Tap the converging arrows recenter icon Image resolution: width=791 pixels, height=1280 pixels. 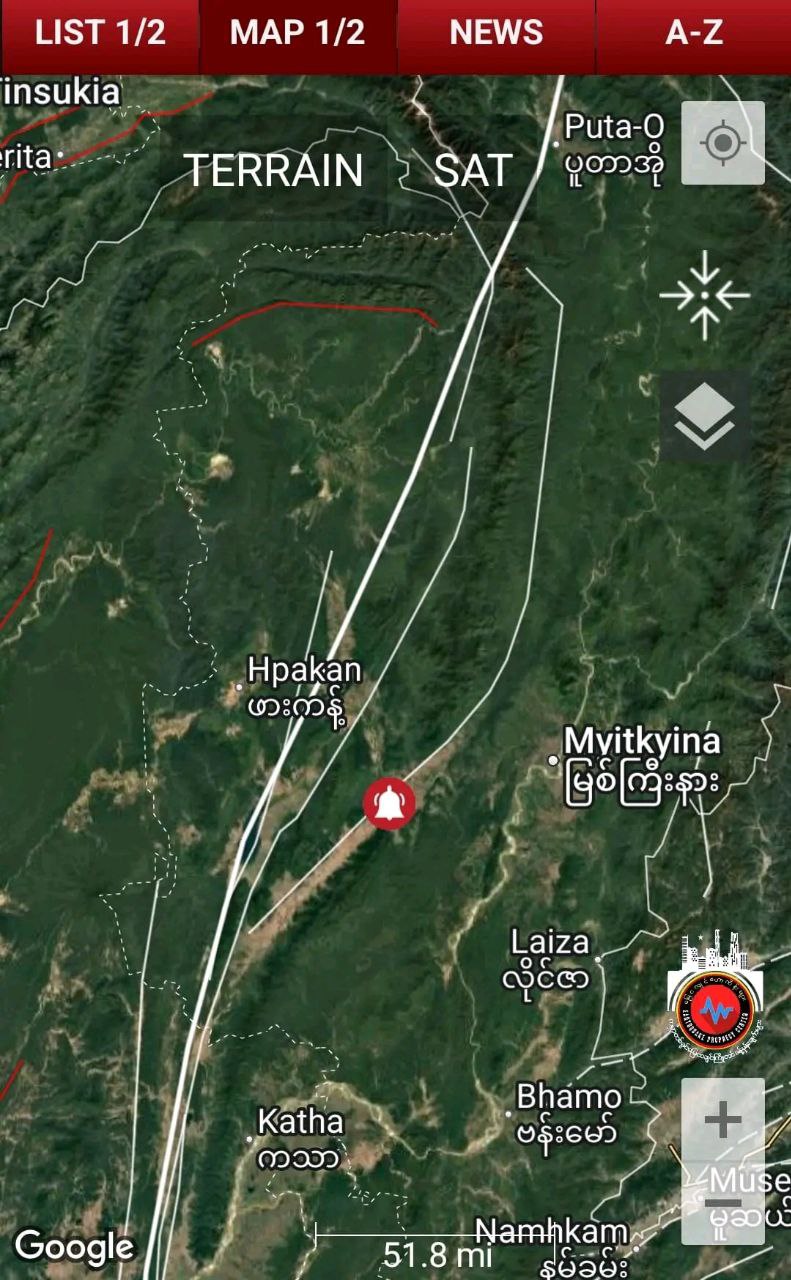704,295
